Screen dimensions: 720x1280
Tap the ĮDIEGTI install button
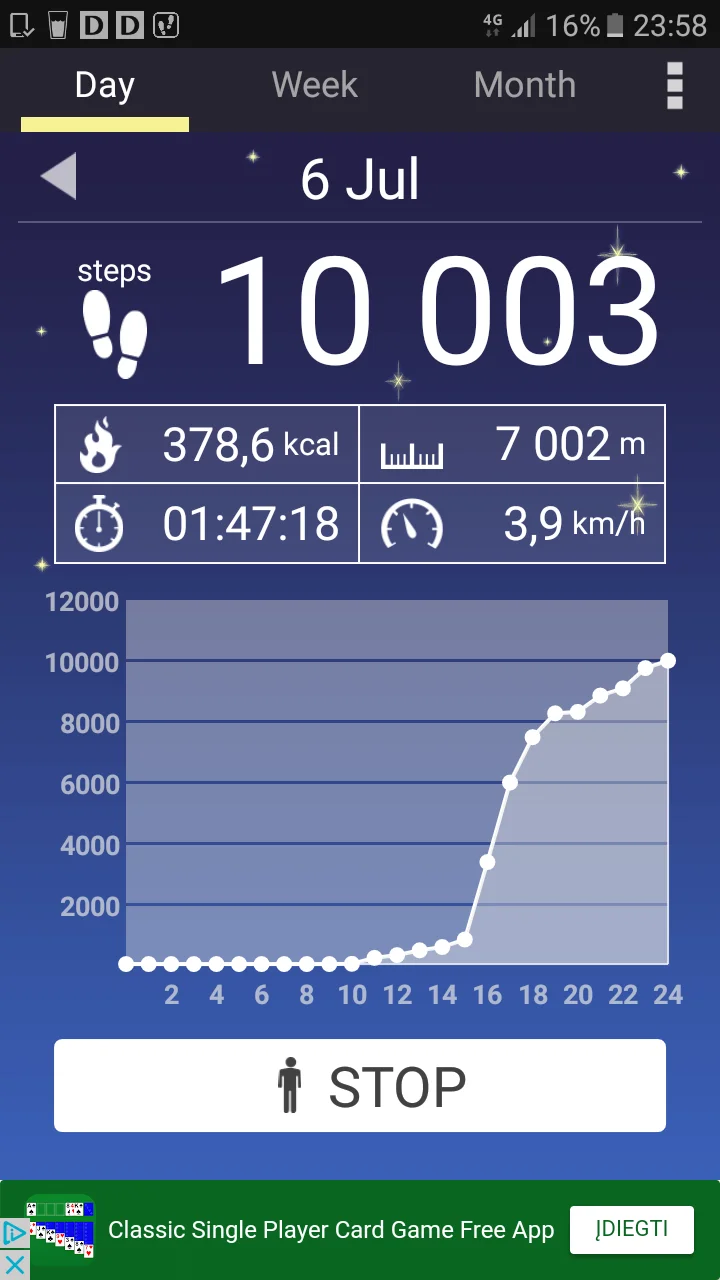coord(631,1229)
